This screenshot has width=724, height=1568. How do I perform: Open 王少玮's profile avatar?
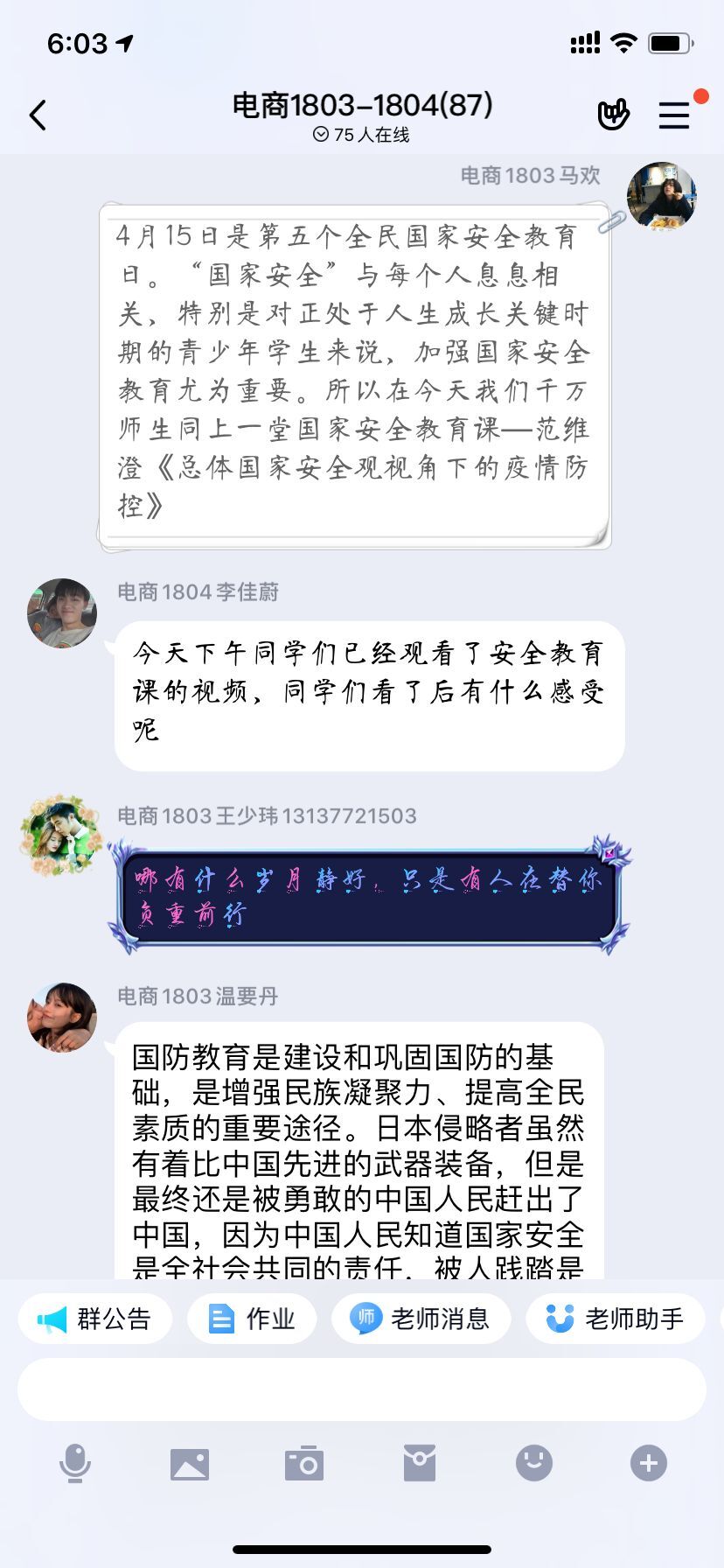coord(61,836)
